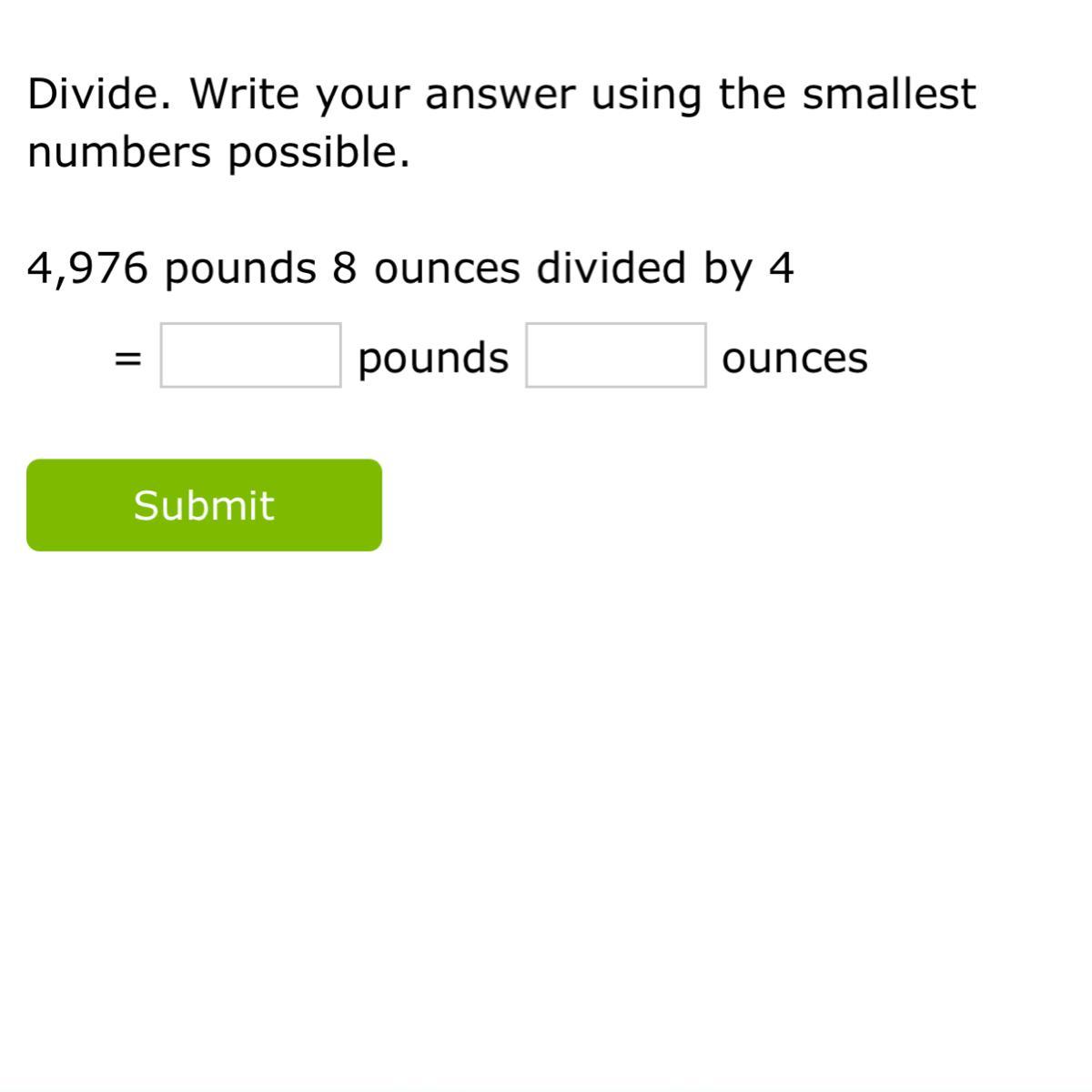Select the ounces answer input box
This screenshot has width=1092, height=1092.
click(x=615, y=355)
